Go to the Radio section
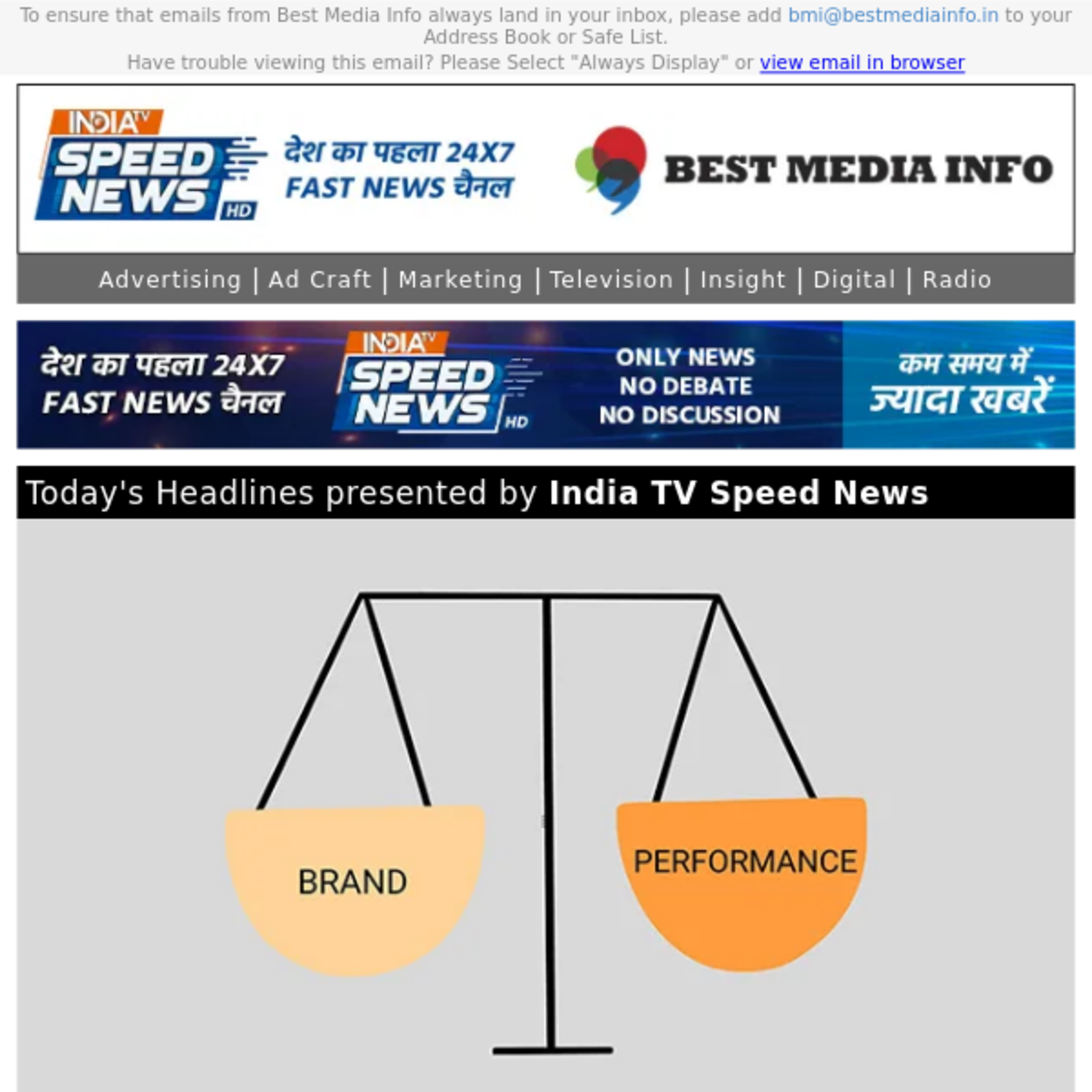The image size is (1092, 1092). [956, 280]
